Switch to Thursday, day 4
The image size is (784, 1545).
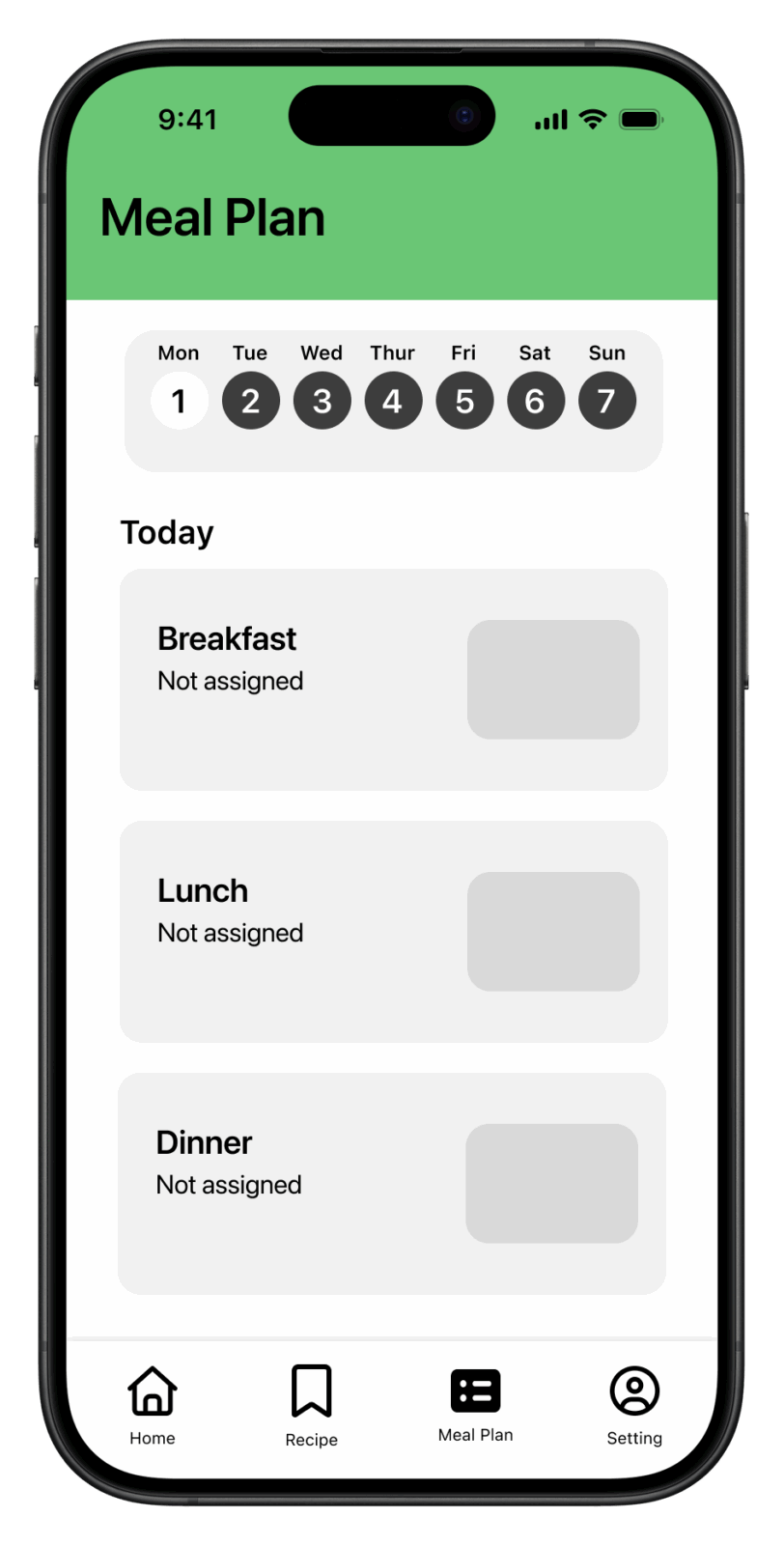click(x=393, y=401)
